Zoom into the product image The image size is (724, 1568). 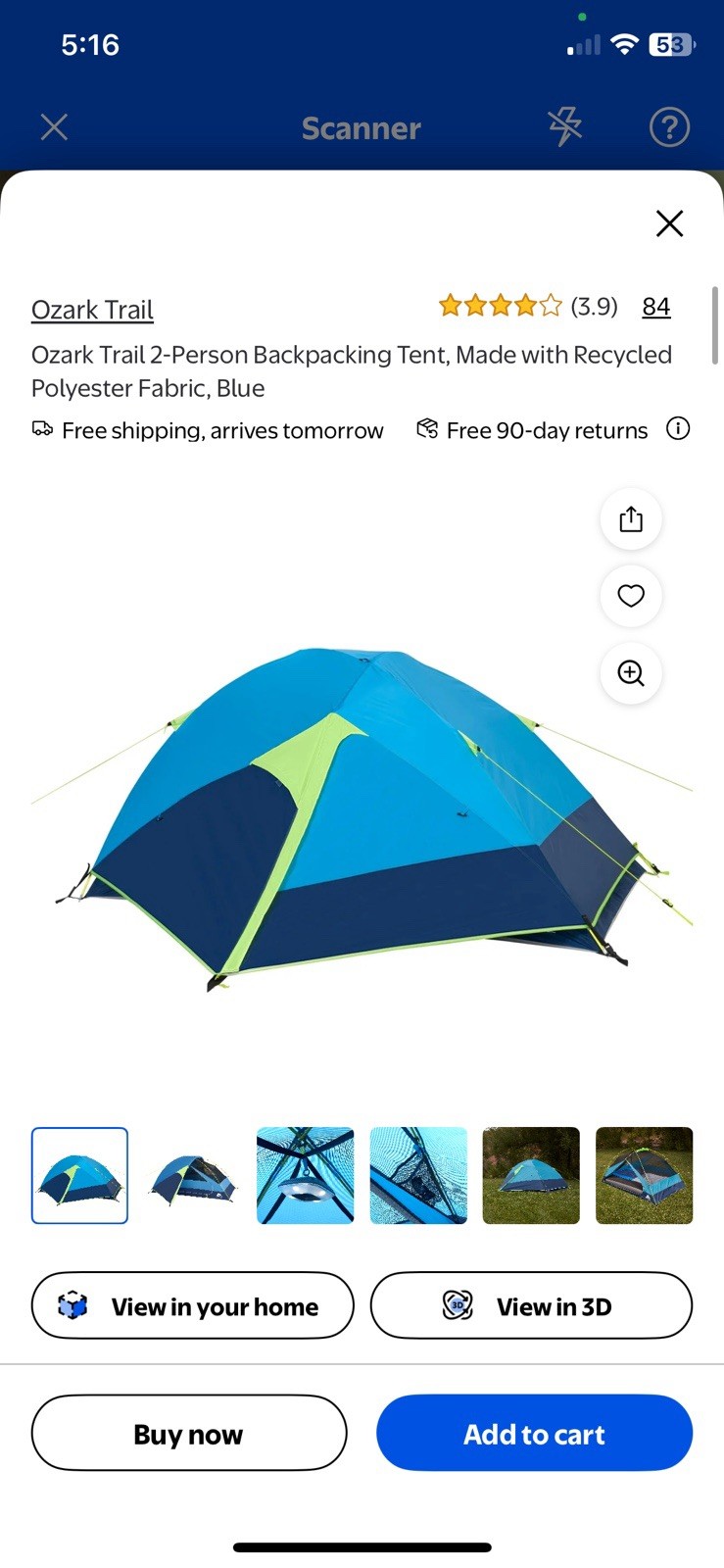tap(630, 672)
